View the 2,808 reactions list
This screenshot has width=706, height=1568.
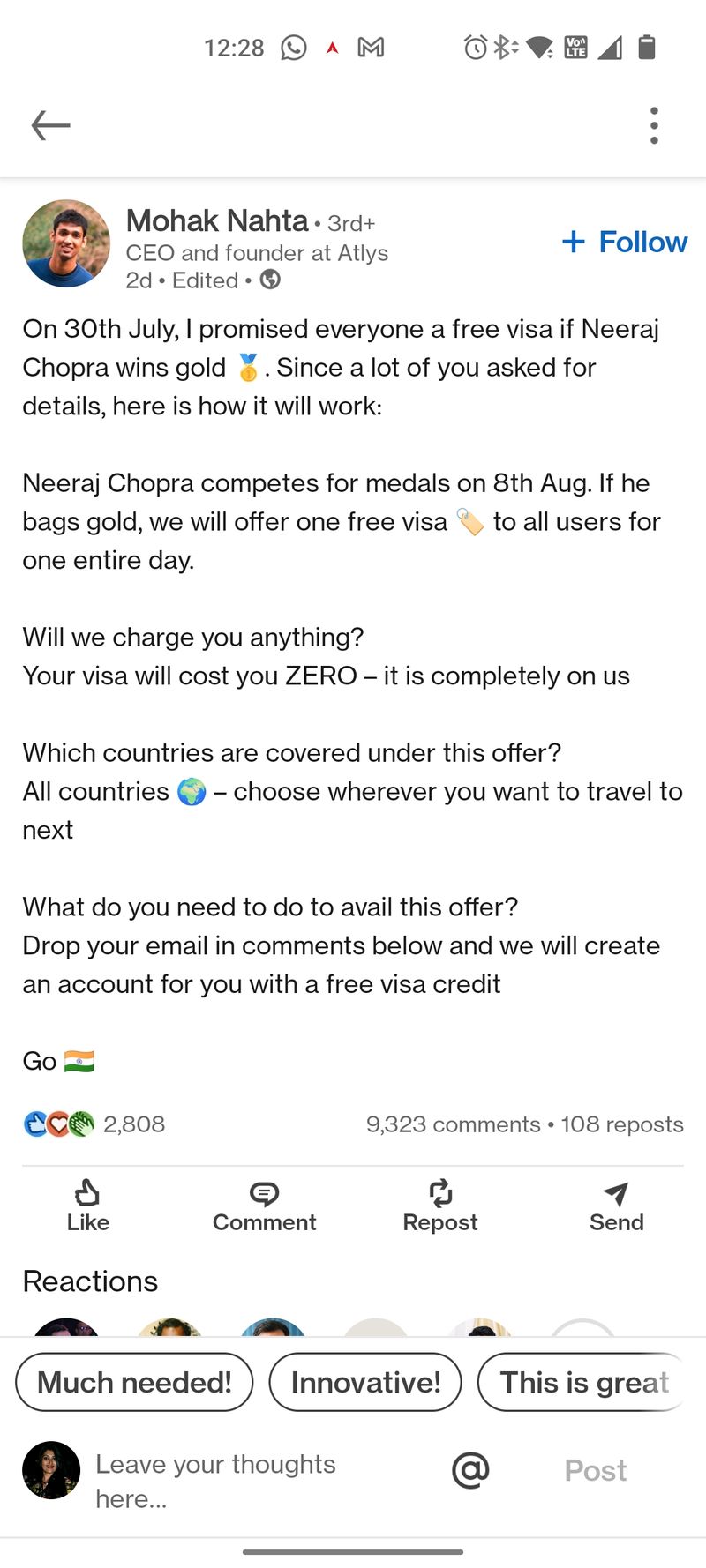(94, 1124)
